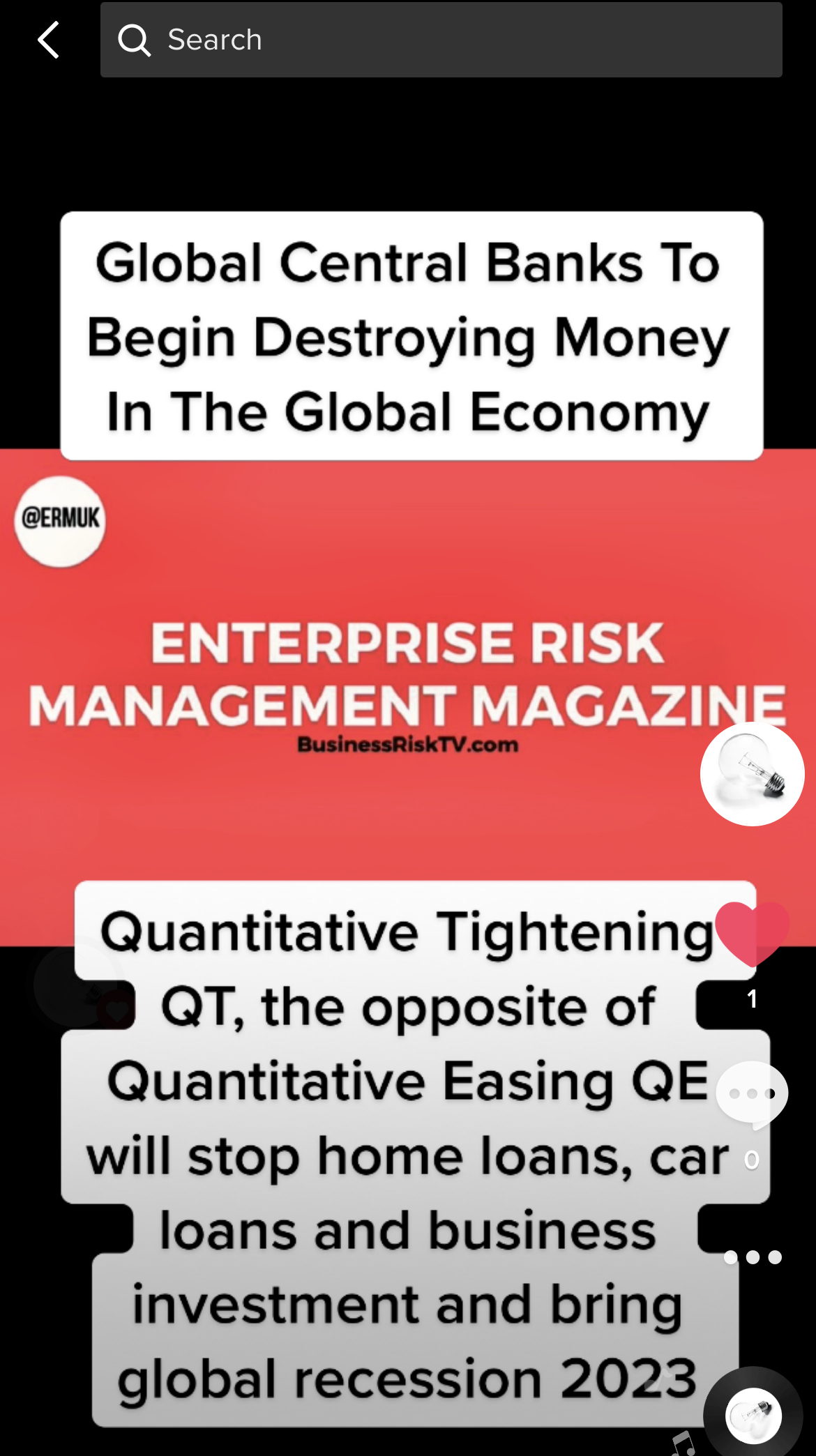Open the three-dot share menu

[x=752, y=1257]
